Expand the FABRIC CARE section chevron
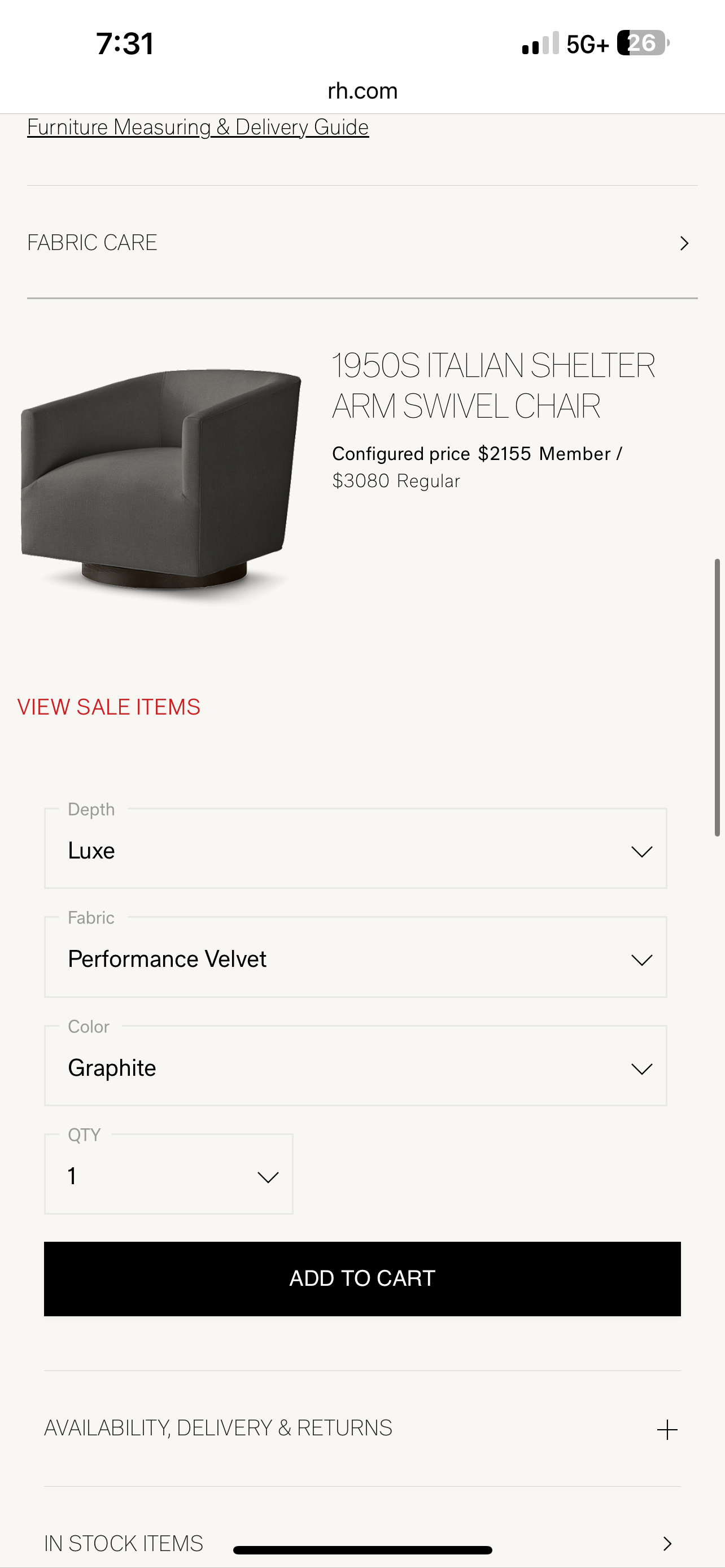725x1568 pixels. pos(684,242)
